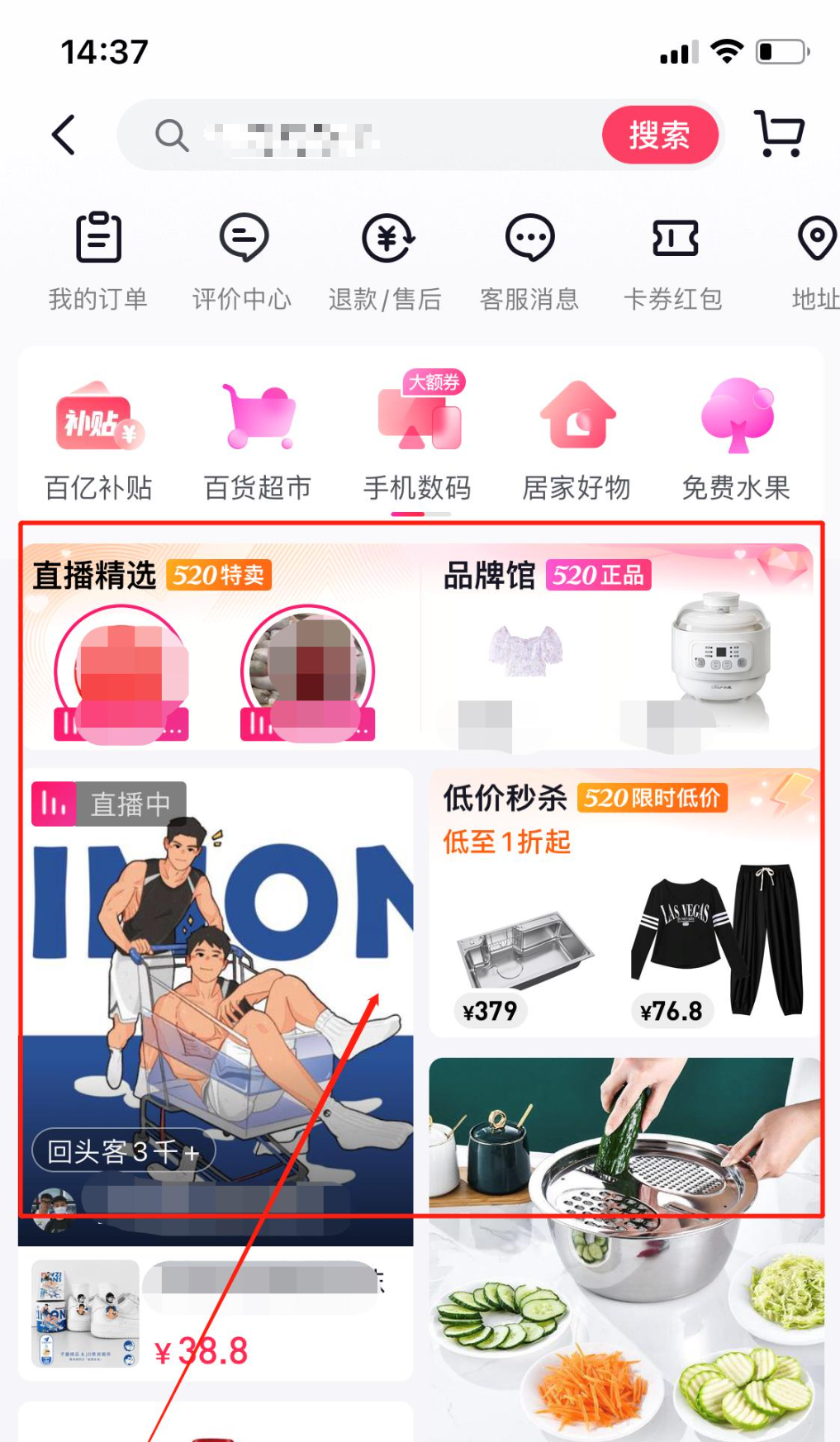Open the 直播精选 section
The image size is (840, 1442).
pyautogui.click(x=94, y=575)
